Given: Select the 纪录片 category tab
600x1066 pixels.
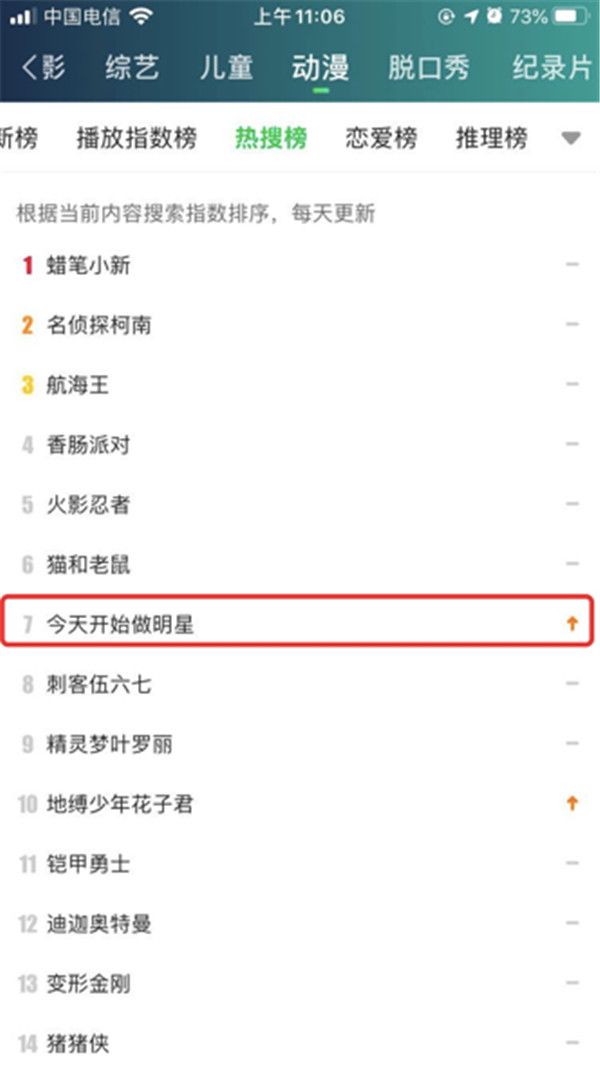Looking at the screenshot, I should [x=552, y=67].
